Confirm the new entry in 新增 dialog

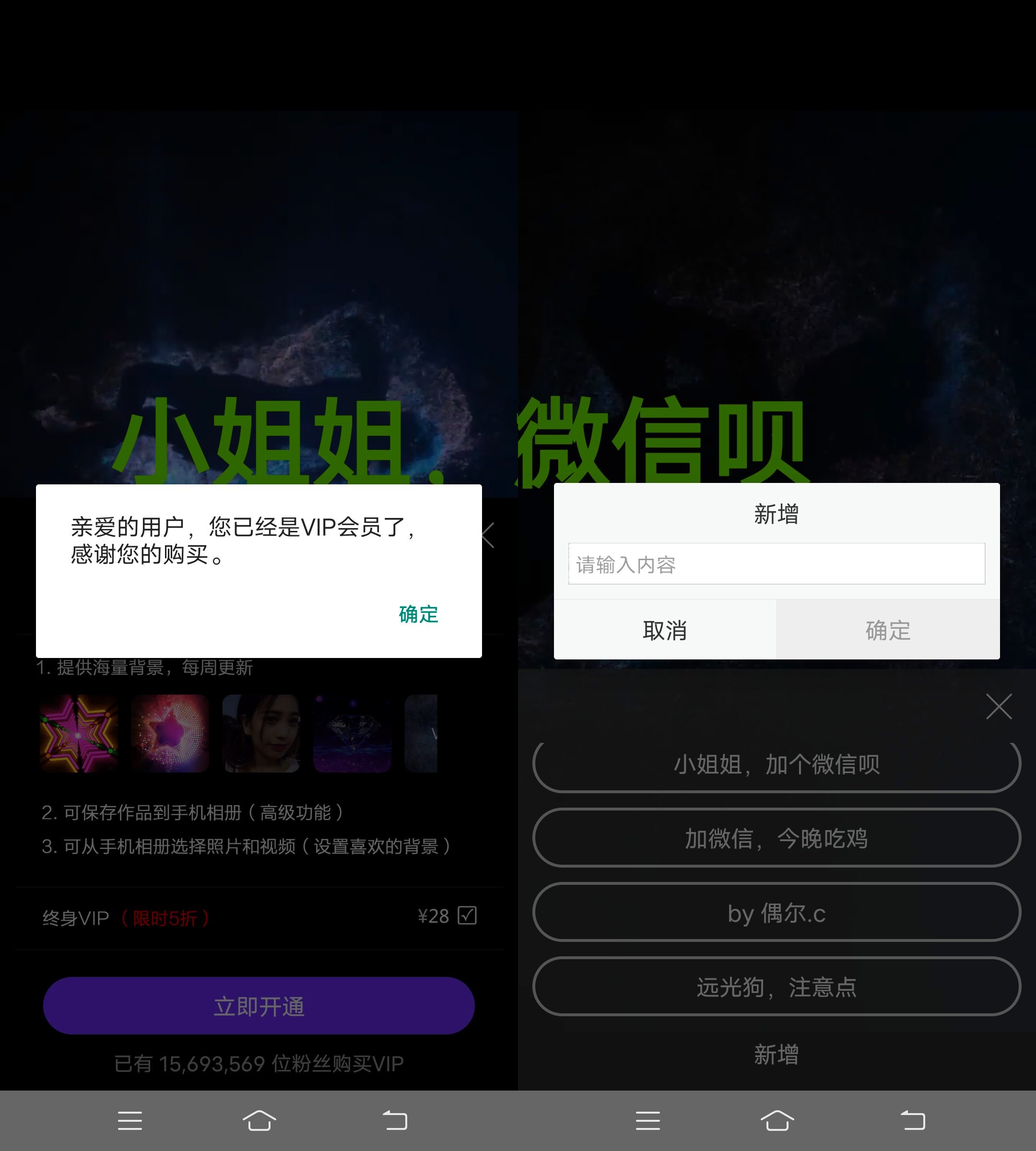tap(887, 630)
